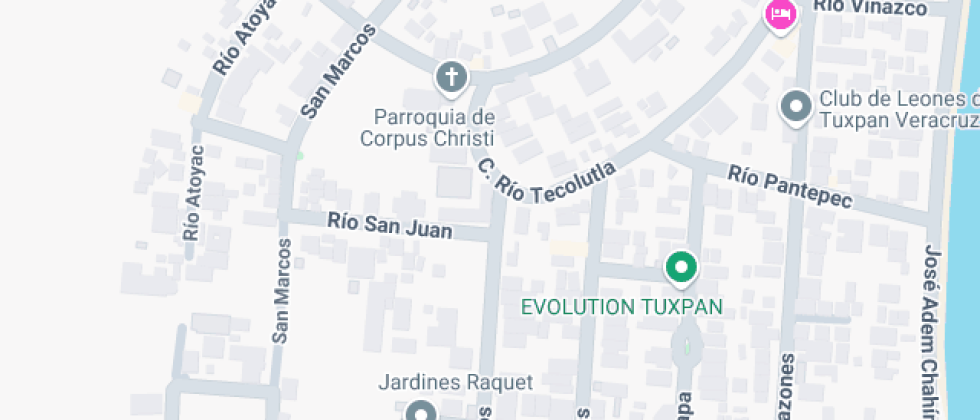Select the Jardines Raquet place marker
The image size is (980, 420).
tap(421, 411)
